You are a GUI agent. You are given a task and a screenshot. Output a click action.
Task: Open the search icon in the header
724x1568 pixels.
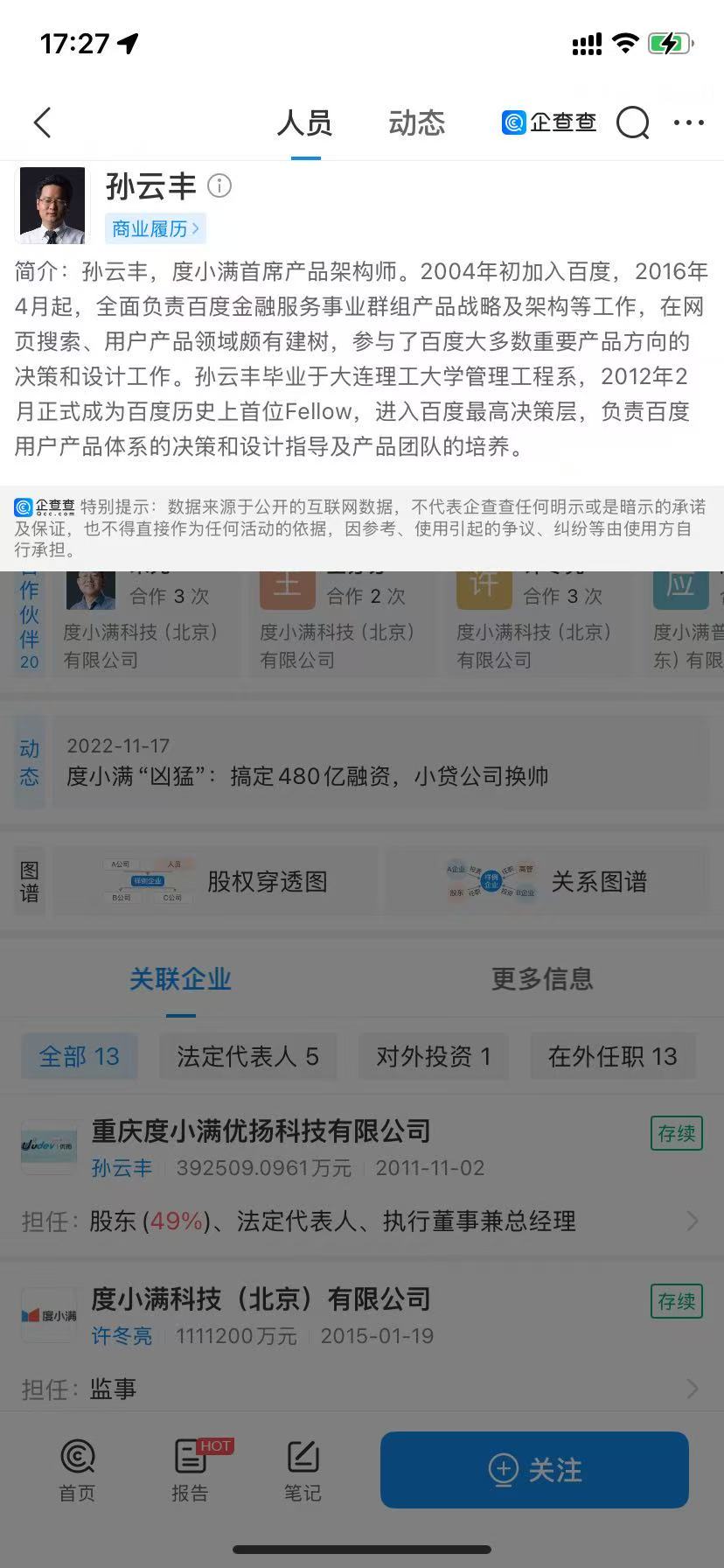click(632, 123)
